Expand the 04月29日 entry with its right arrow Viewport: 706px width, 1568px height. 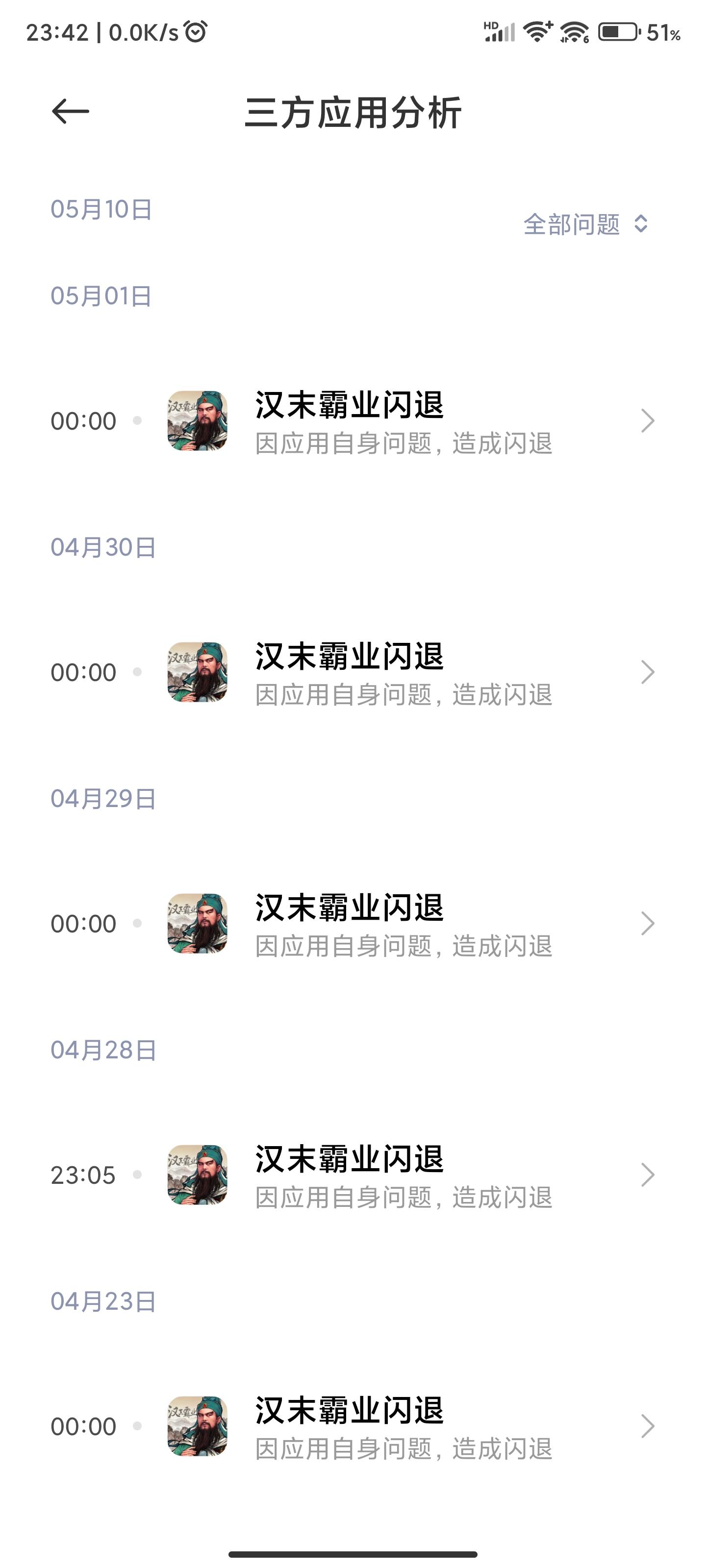pyautogui.click(x=648, y=923)
